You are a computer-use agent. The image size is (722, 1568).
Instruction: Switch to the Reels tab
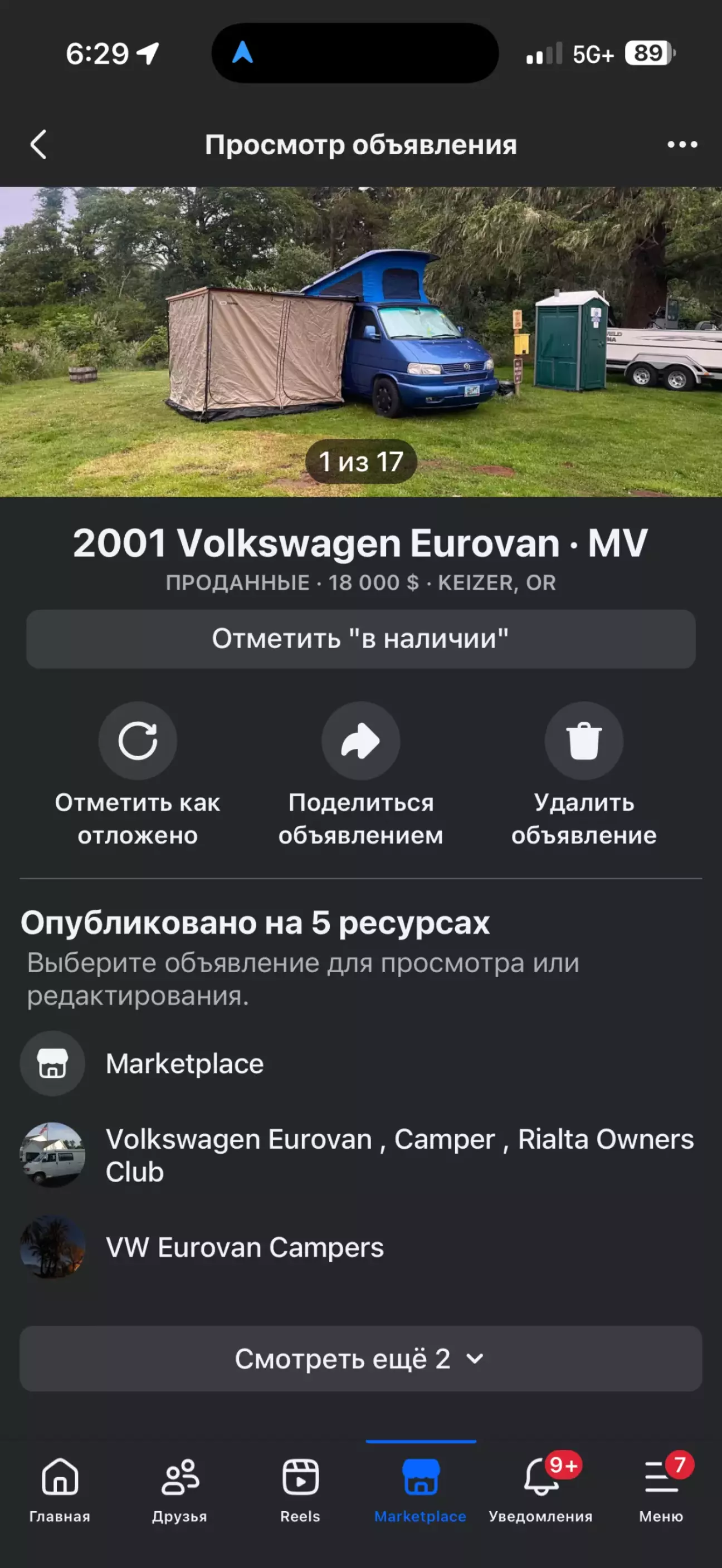(x=300, y=1488)
